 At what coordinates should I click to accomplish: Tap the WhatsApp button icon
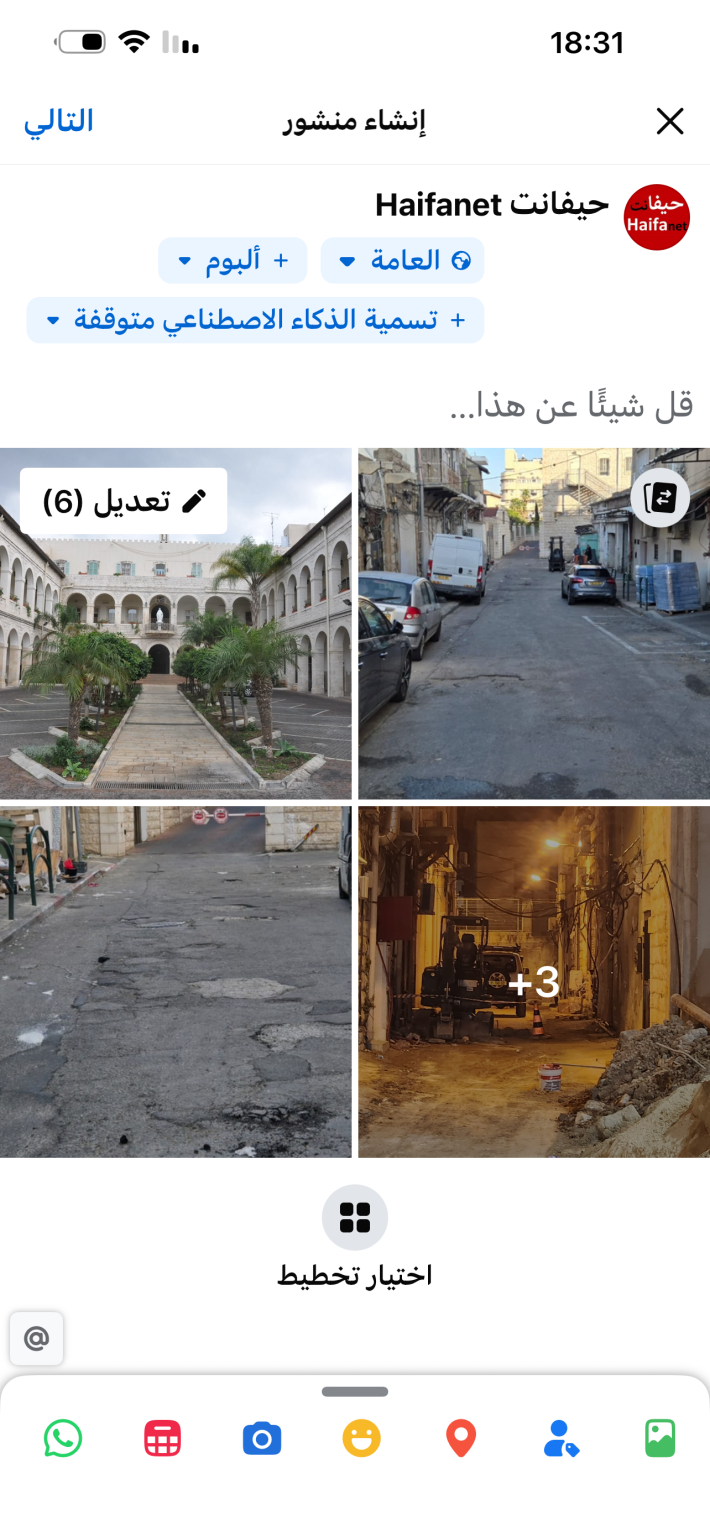63,1439
